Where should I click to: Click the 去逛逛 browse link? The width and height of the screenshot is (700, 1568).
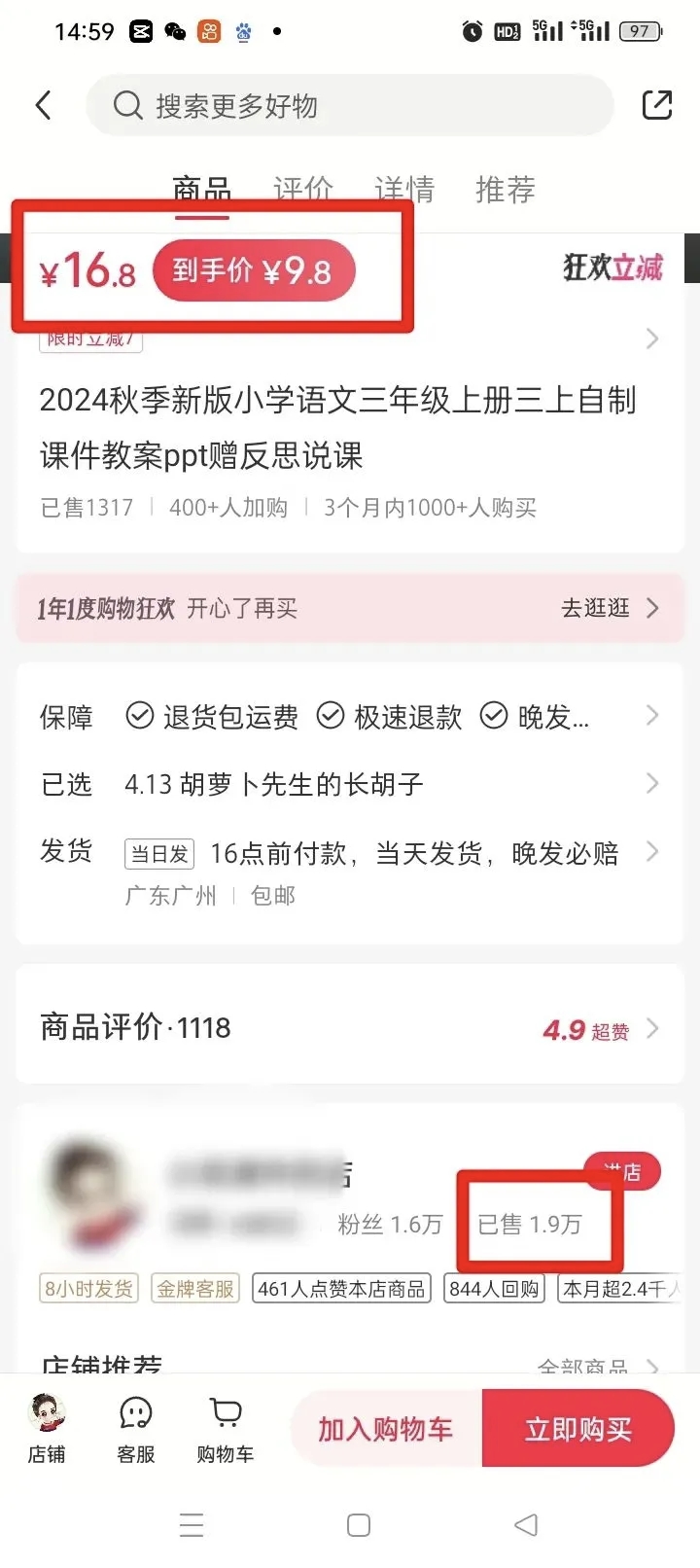pyautogui.click(x=595, y=609)
